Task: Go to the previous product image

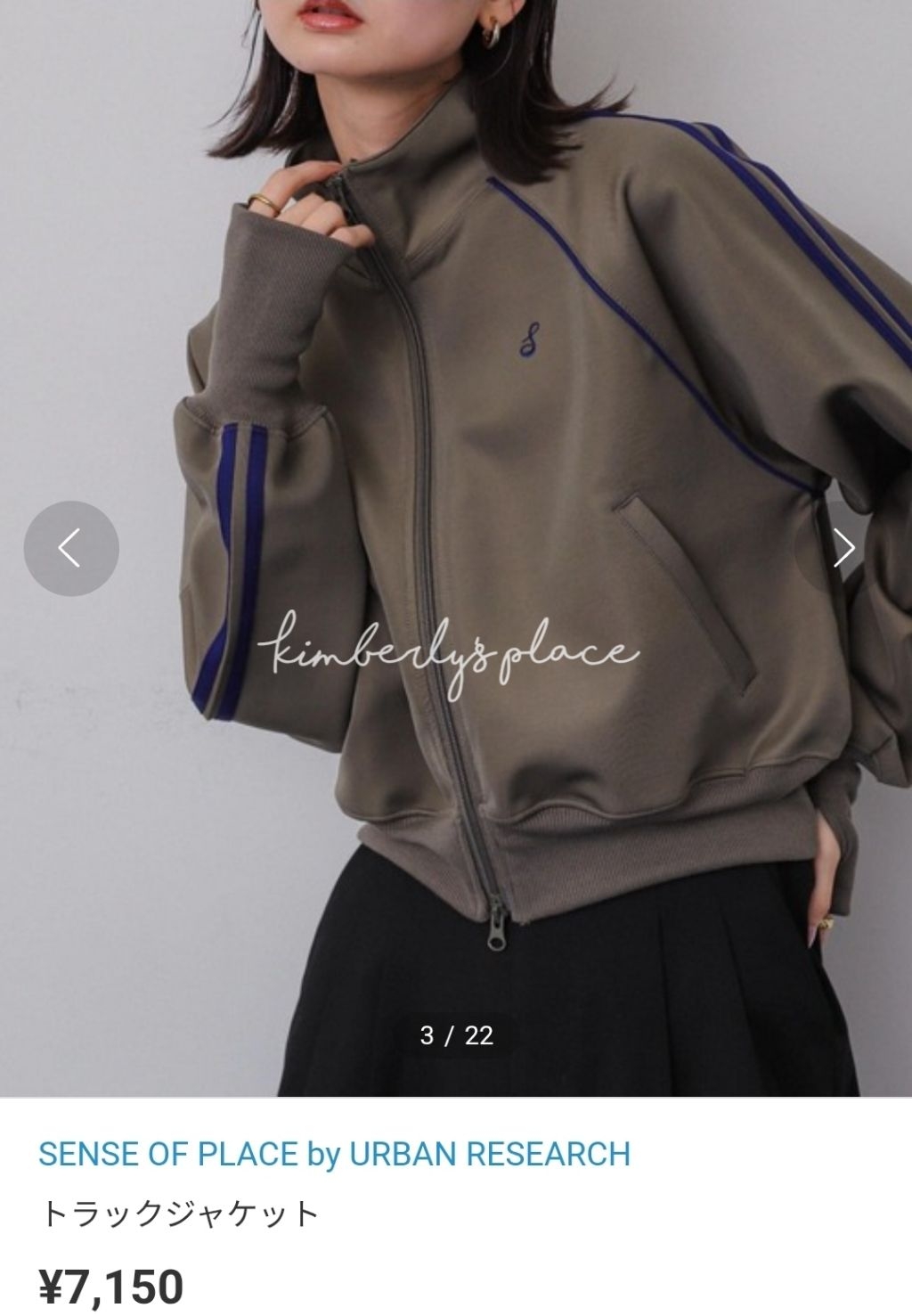Action: (70, 548)
